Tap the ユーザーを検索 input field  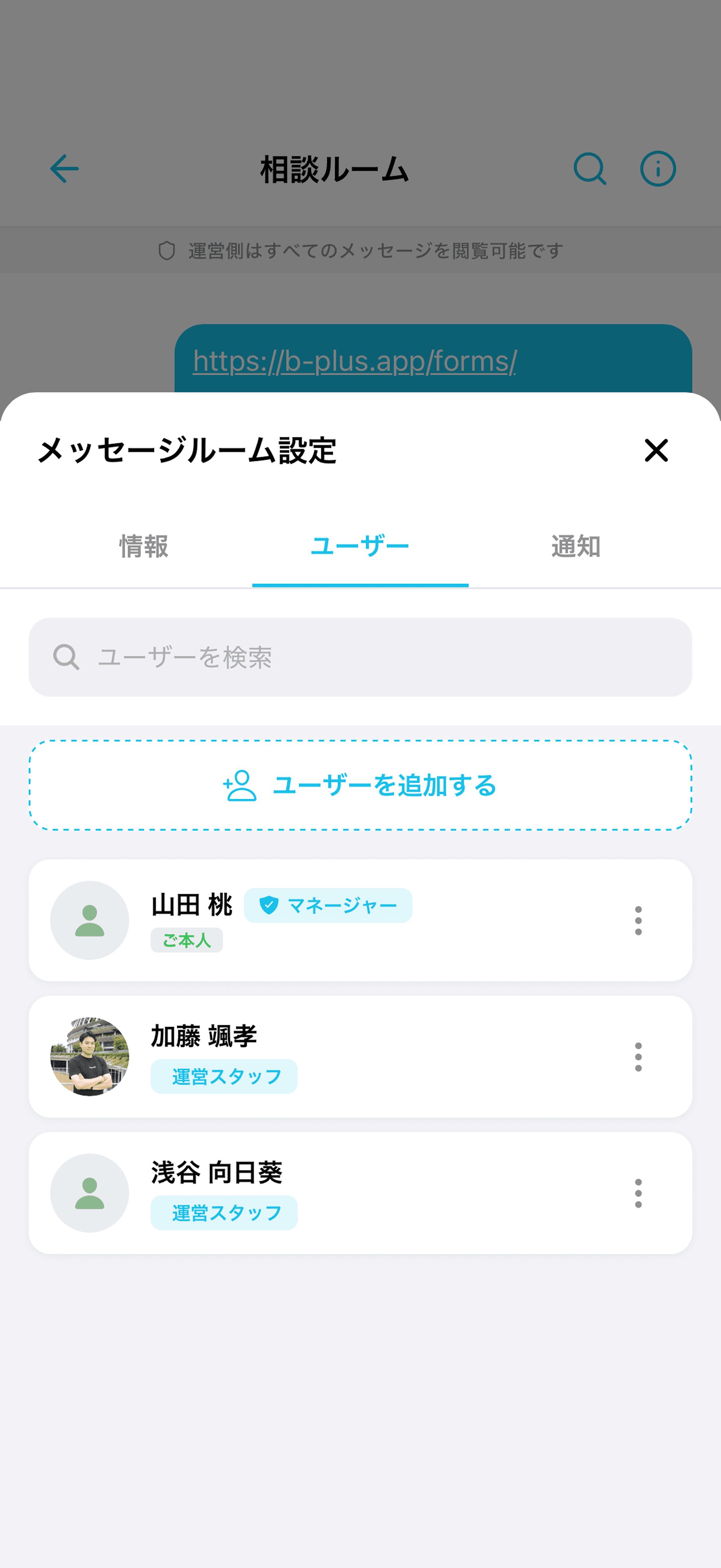pyautogui.click(x=360, y=657)
